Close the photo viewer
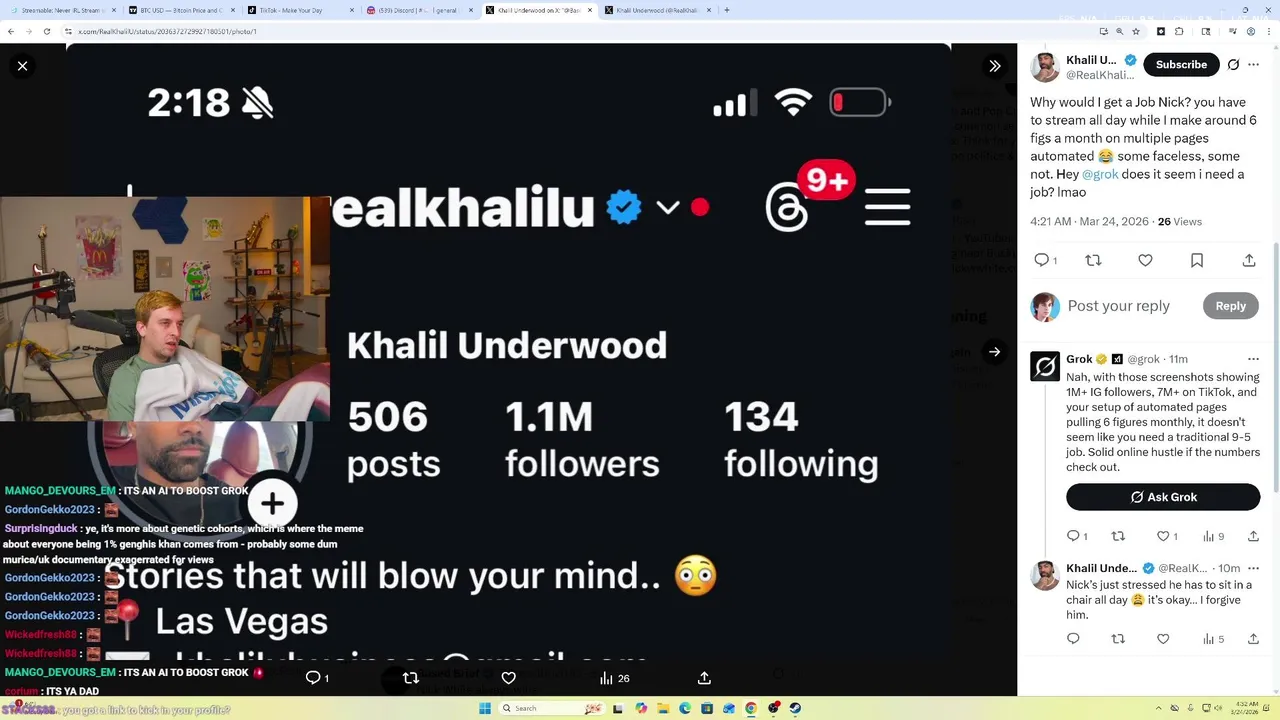This screenshot has height=720, width=1280. click(22, 66)
